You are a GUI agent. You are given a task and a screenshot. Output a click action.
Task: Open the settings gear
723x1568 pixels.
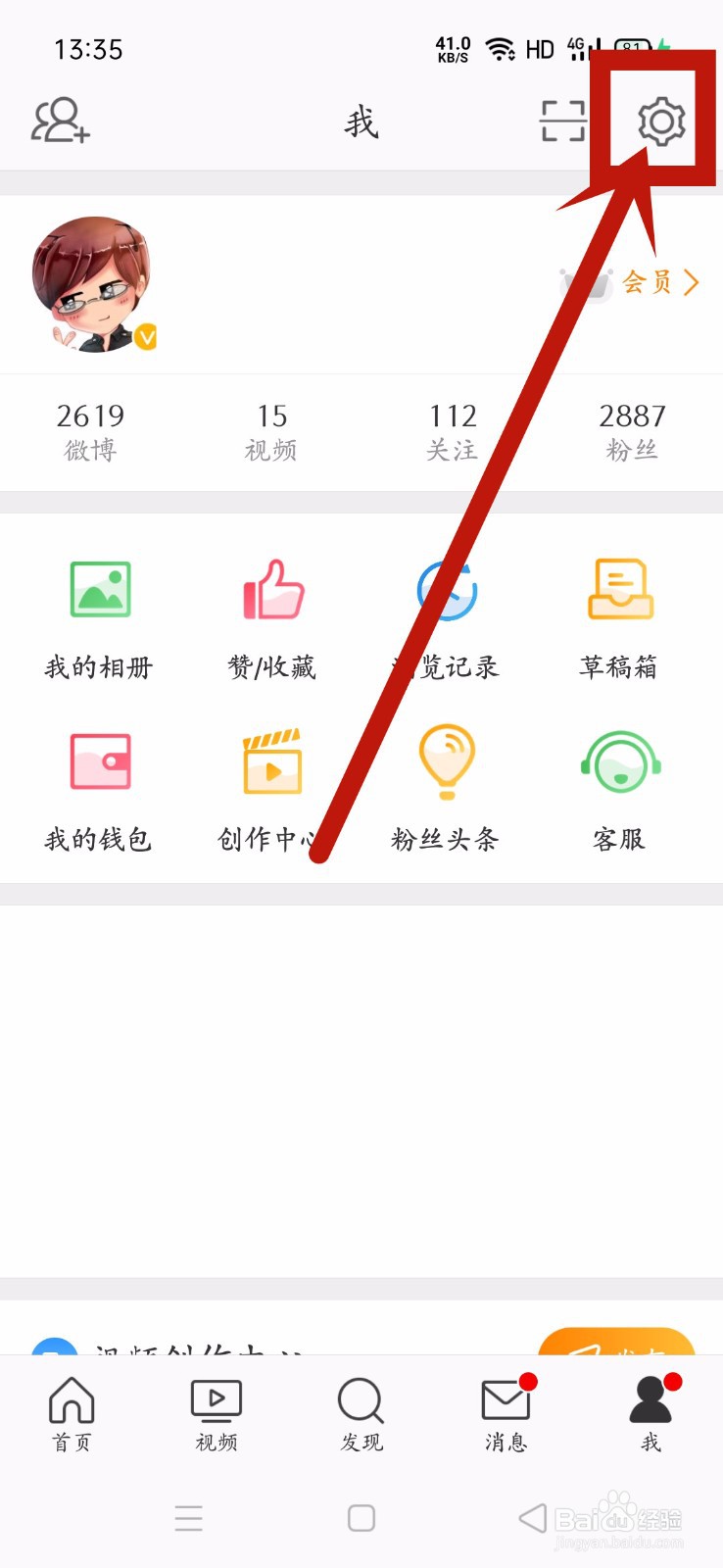click(664, 122)
